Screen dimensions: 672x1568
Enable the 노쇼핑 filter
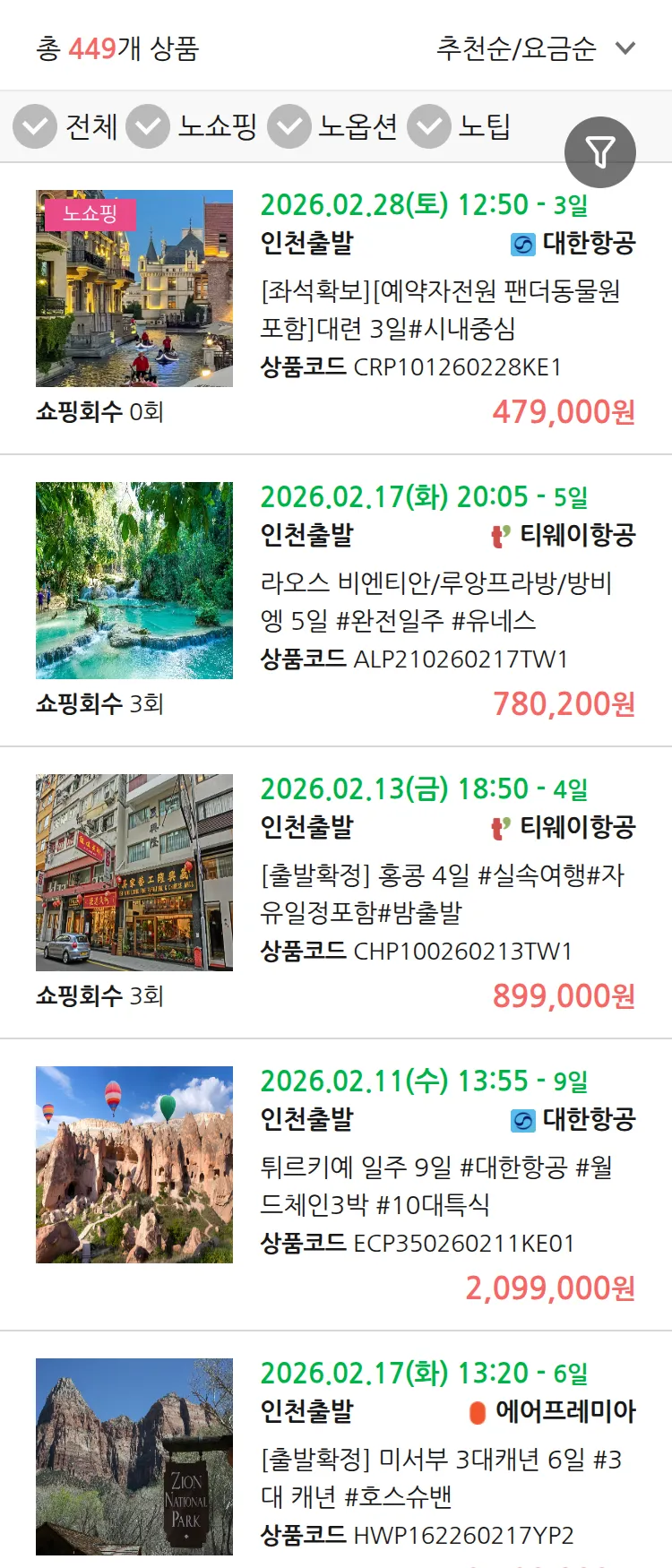148,126
